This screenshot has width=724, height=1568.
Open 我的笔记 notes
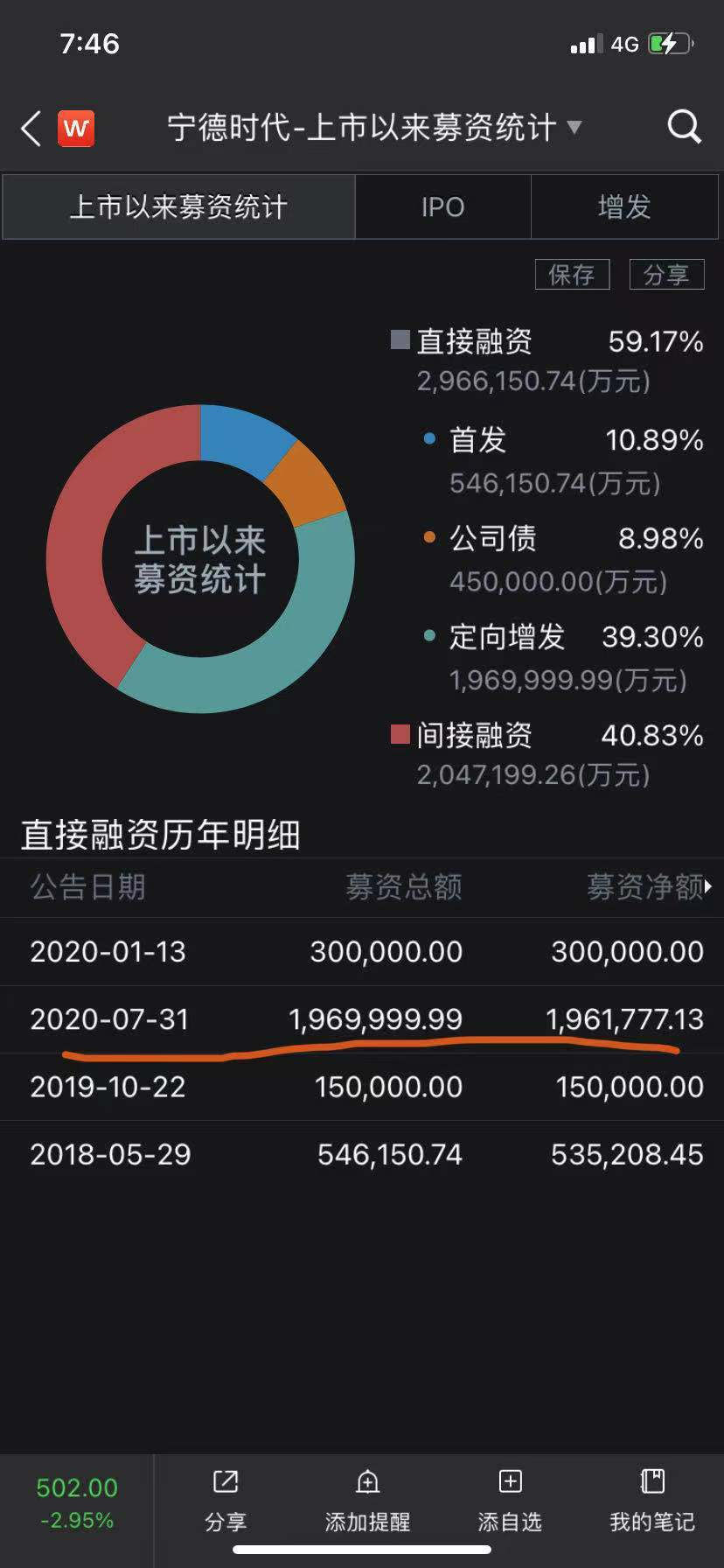(652, 1501)
